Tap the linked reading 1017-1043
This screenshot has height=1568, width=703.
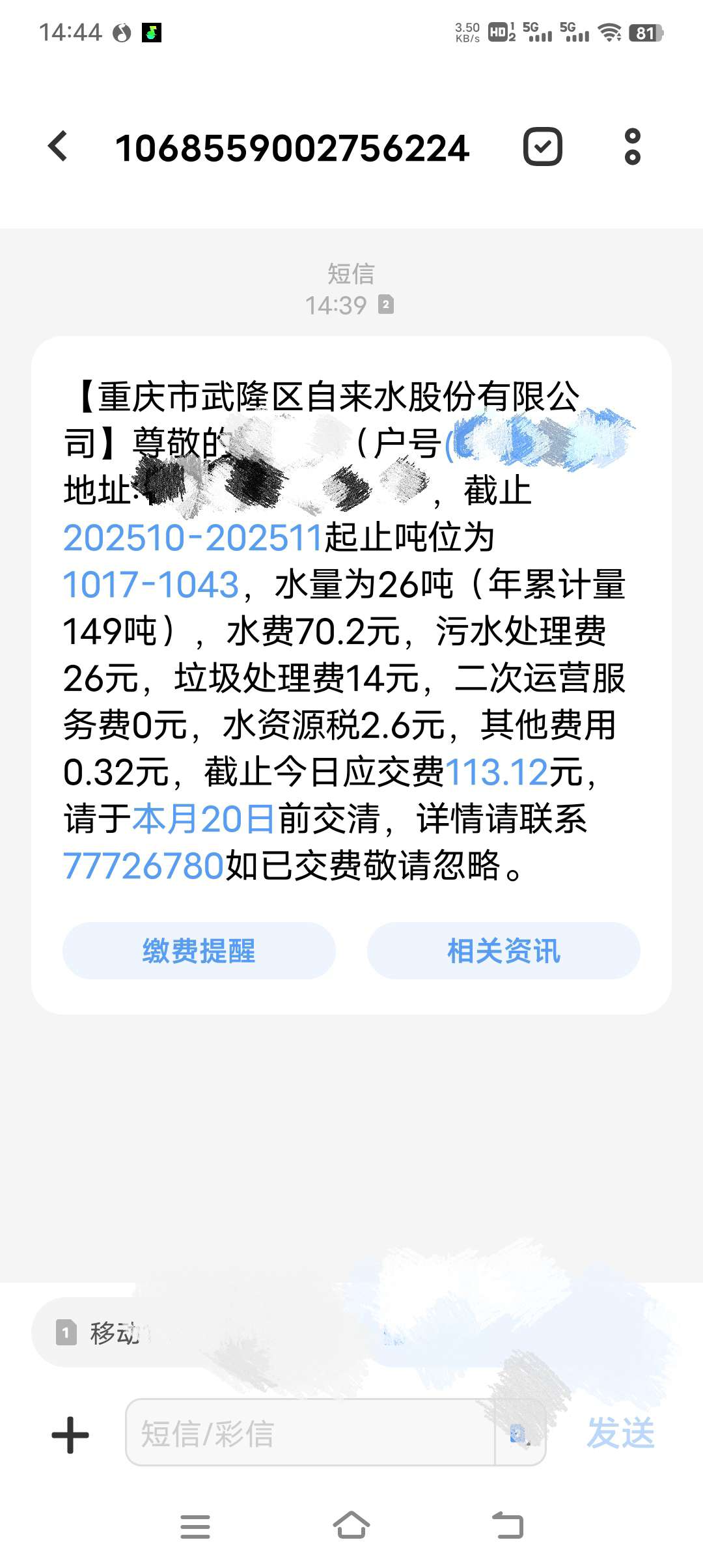pyautogui.click(x=151, y=585)
